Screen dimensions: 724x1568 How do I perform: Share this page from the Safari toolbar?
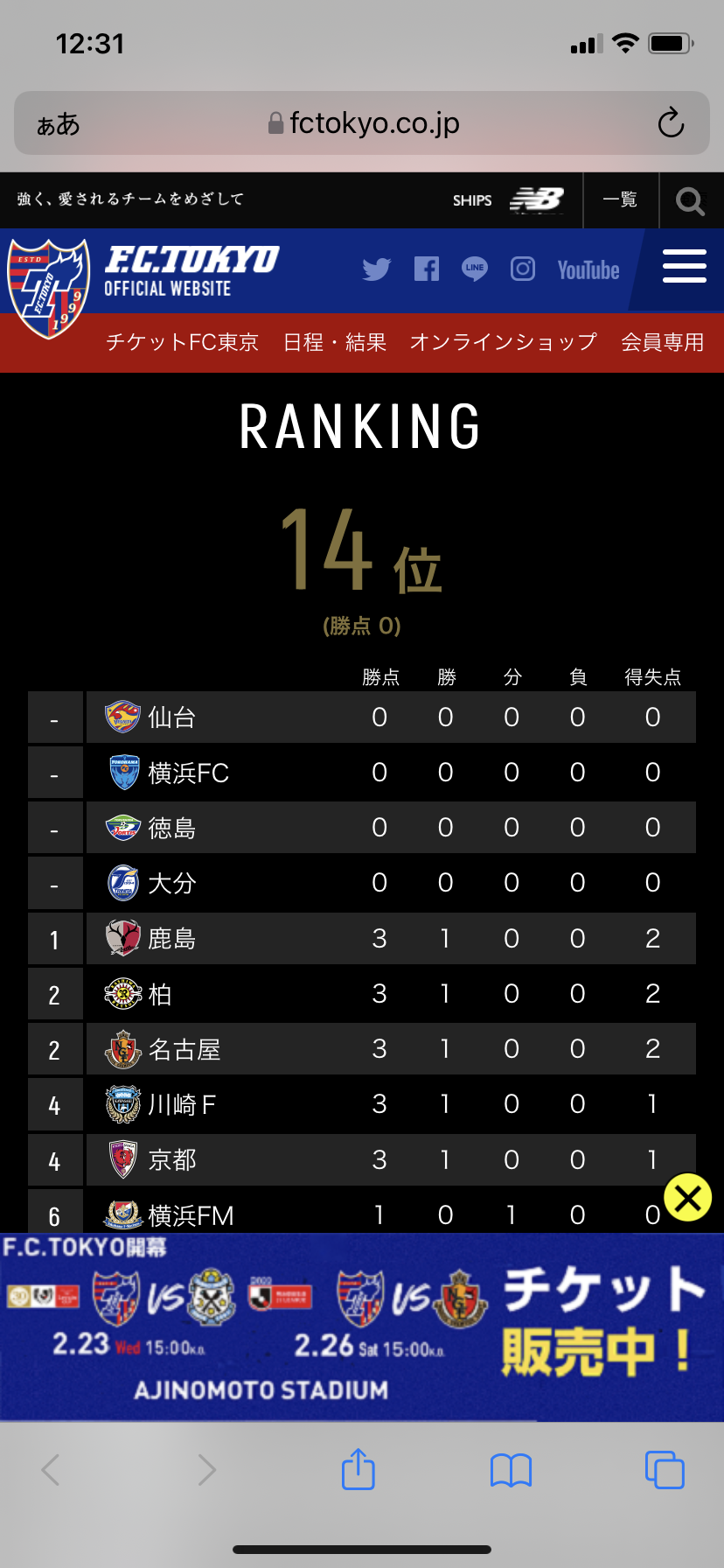click(358, 1469)
